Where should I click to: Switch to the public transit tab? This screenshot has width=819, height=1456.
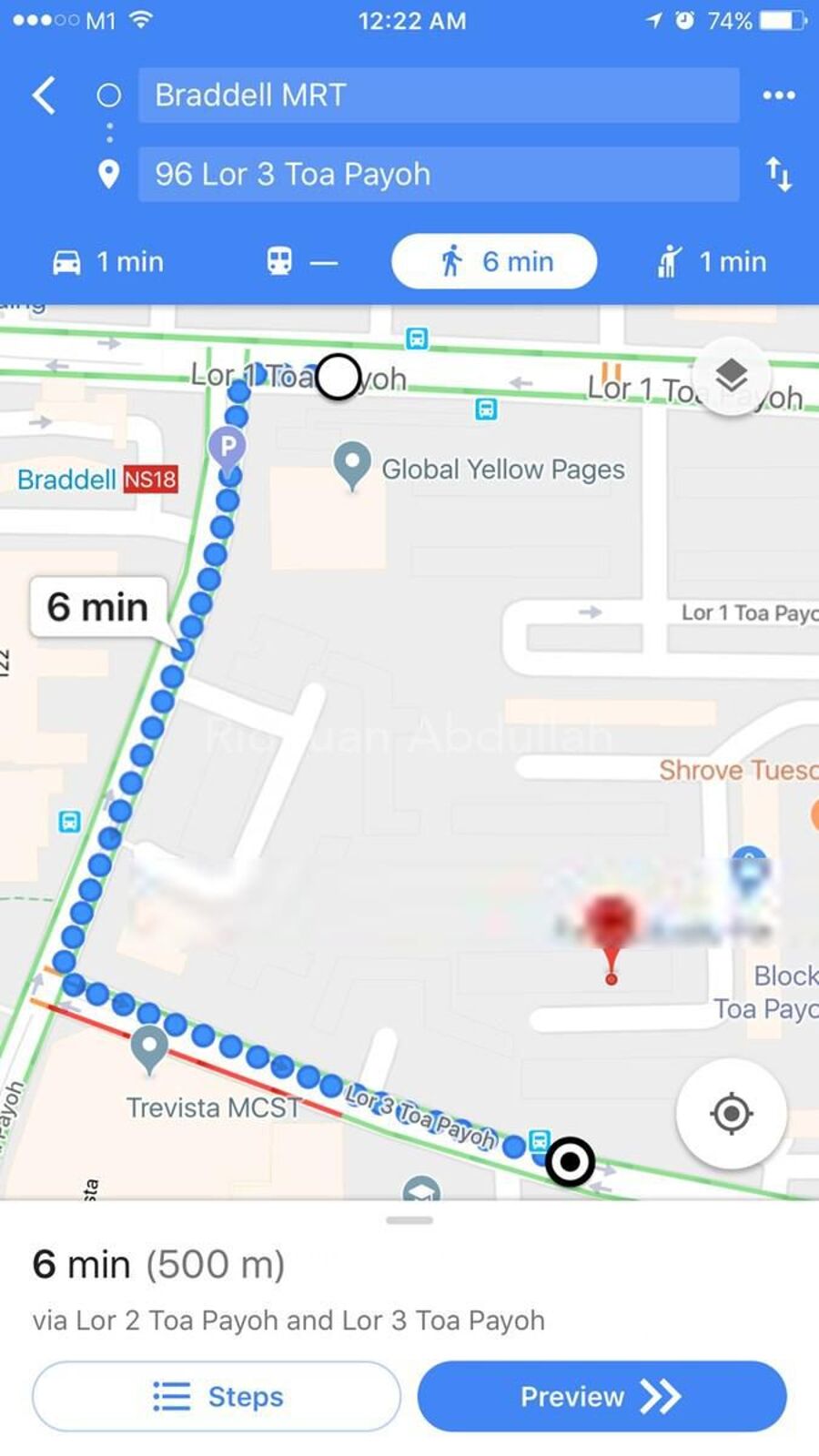point(301,262)
